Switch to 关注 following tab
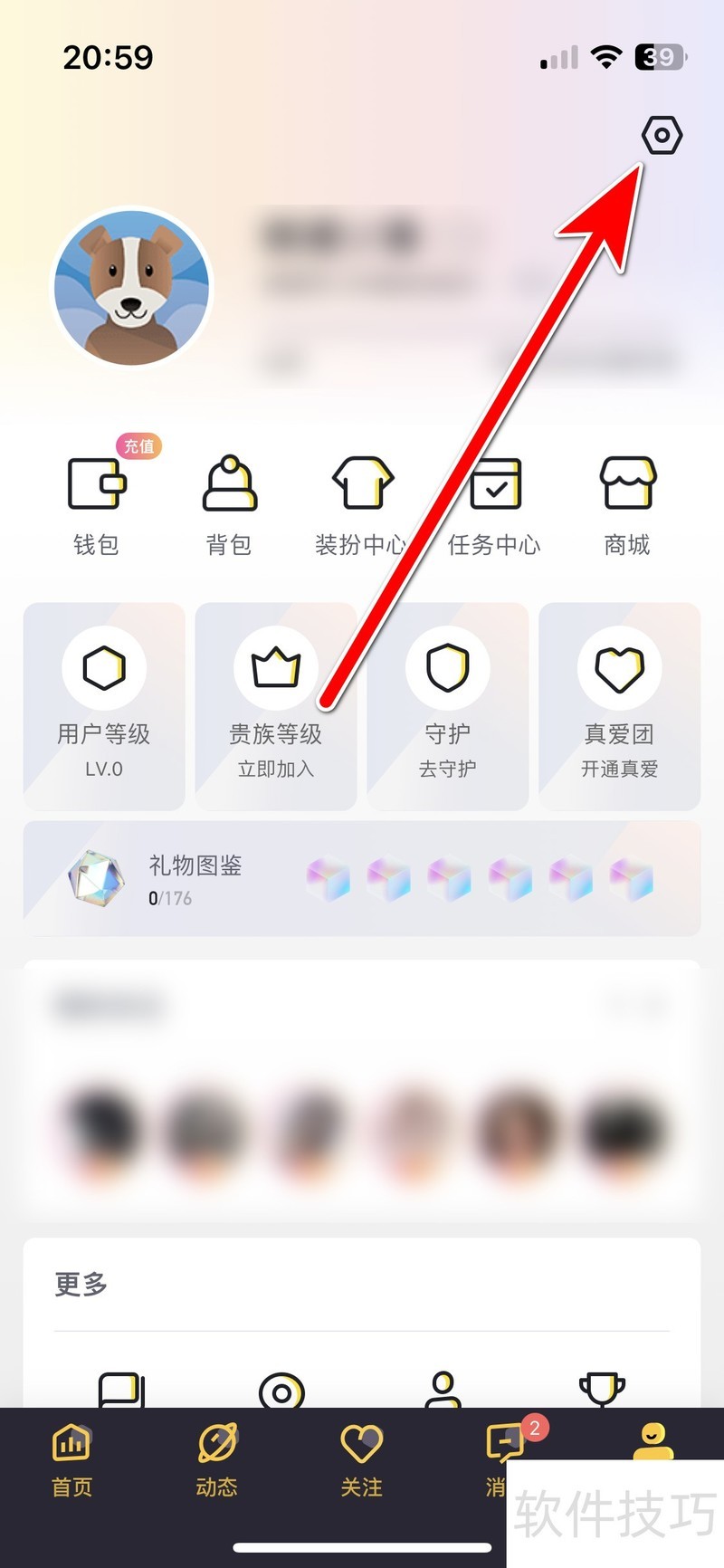The width and height of the screenshot is (724, 1568). point(362,1458)
